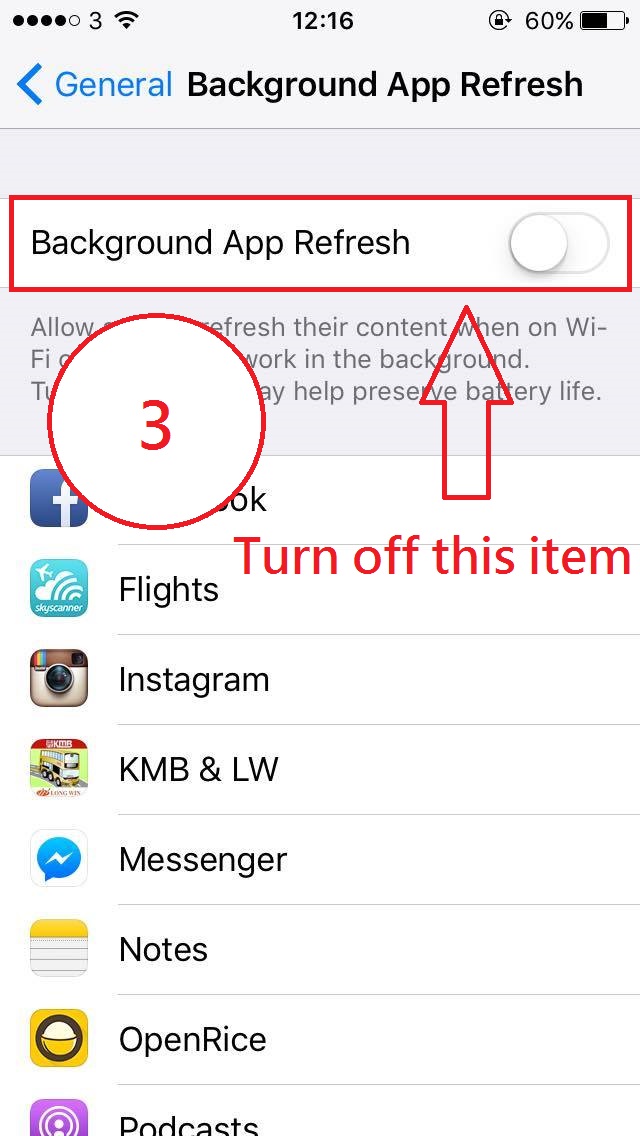Image resolution: width=640 pixels, height=1136 pixels.
Task: Go back to General settings
Action: [x=95, y=85]
